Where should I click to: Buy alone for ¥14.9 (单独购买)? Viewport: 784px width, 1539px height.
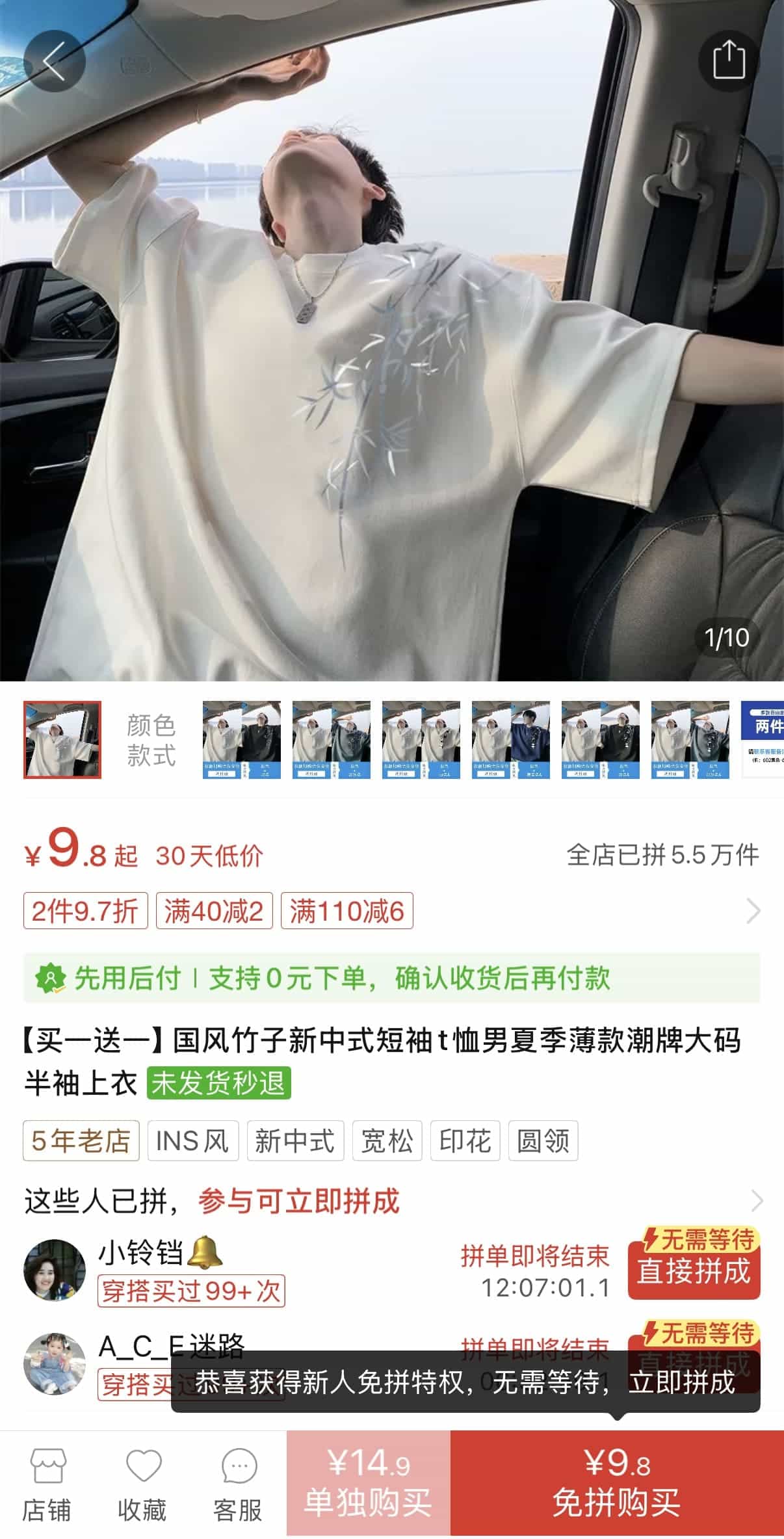(368, 1484)
